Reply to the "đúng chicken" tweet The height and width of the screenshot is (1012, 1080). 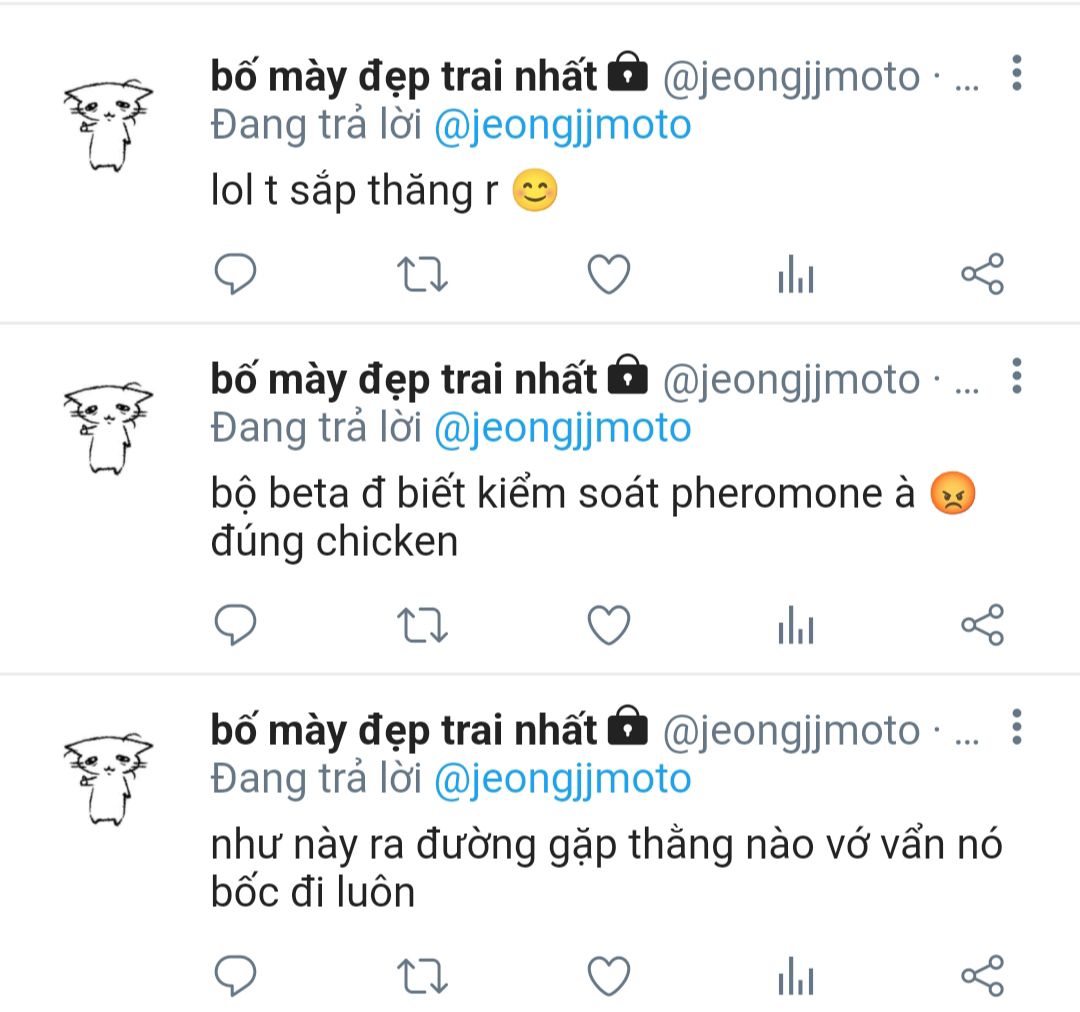(236, 626)
